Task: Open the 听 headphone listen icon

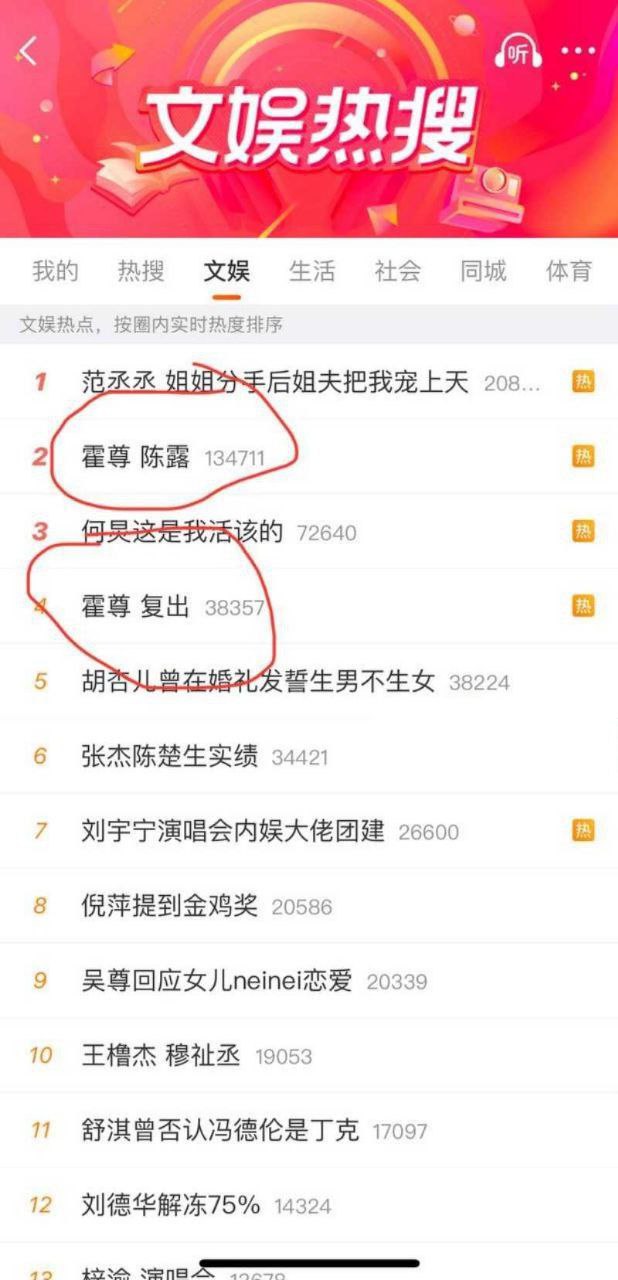Action: point(518,52)
